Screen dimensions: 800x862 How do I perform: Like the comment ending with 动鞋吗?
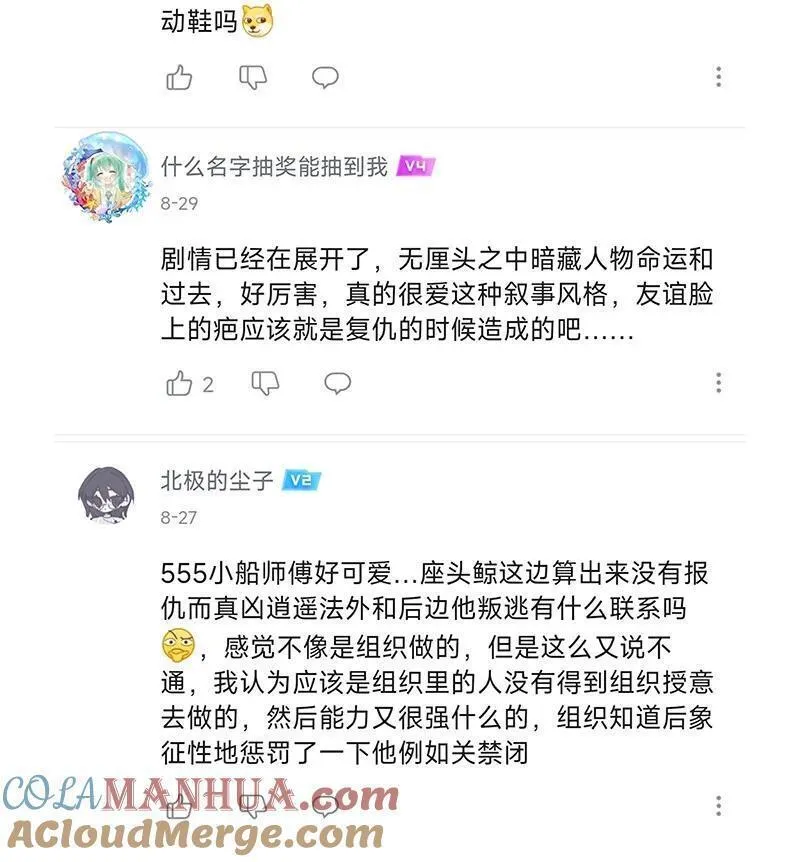pos(179,78)
